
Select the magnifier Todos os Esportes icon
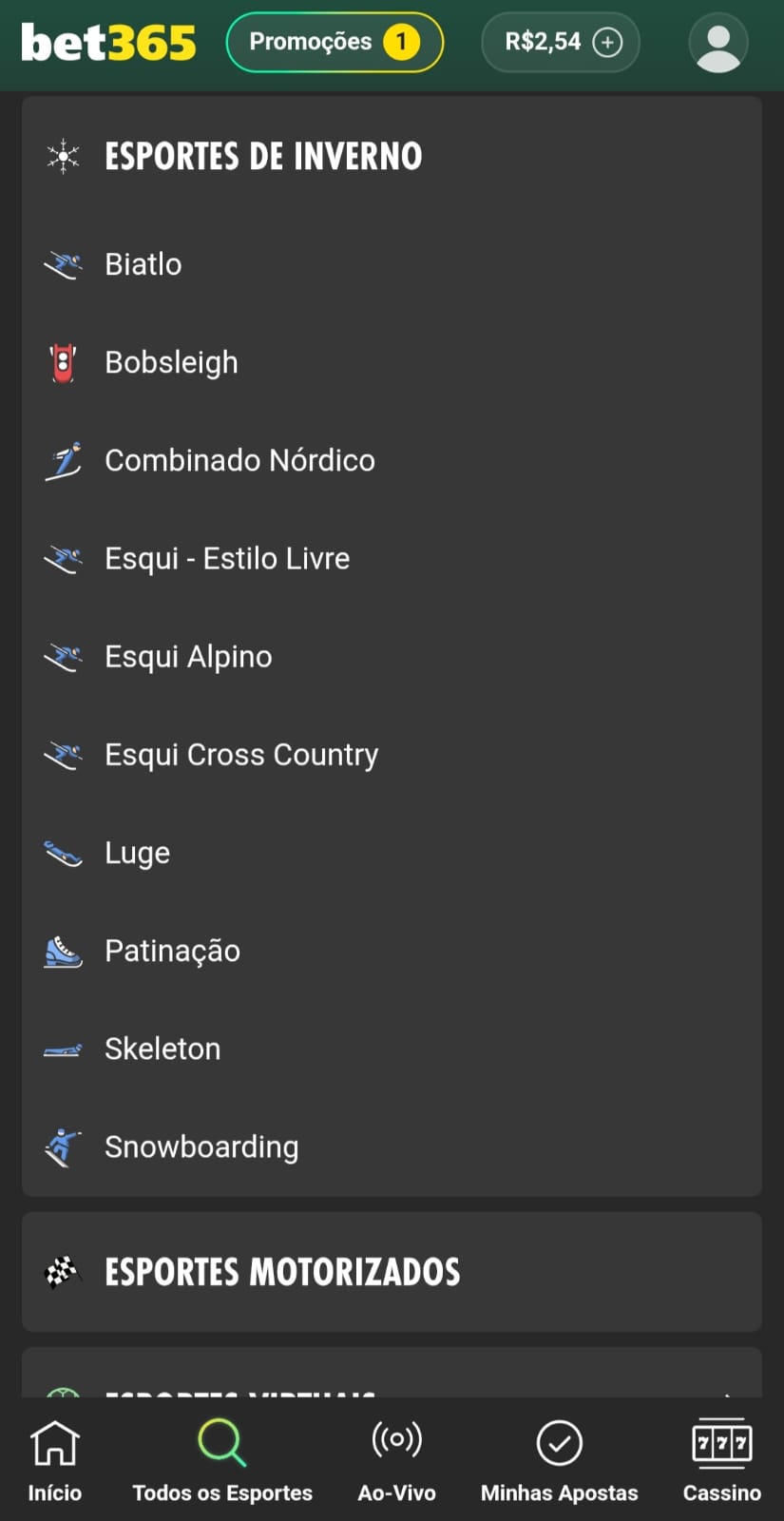pos(221,1442)
